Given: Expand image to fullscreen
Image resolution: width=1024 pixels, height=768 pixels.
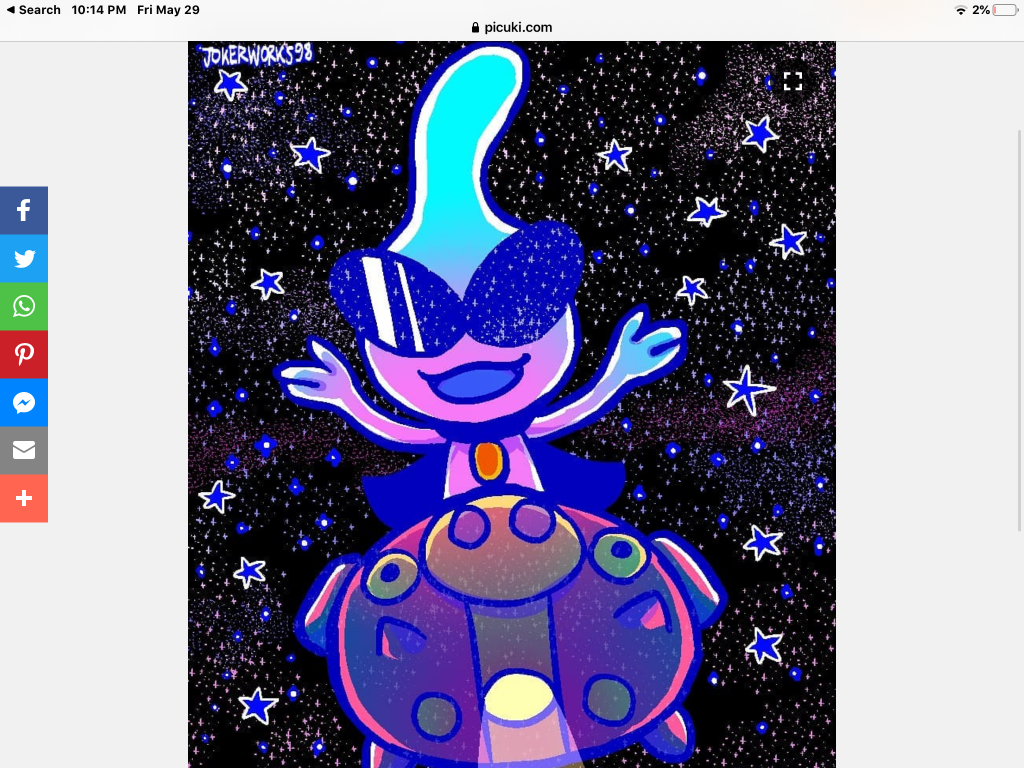Looking at the screenshot, I should click(x=793, y=81).
